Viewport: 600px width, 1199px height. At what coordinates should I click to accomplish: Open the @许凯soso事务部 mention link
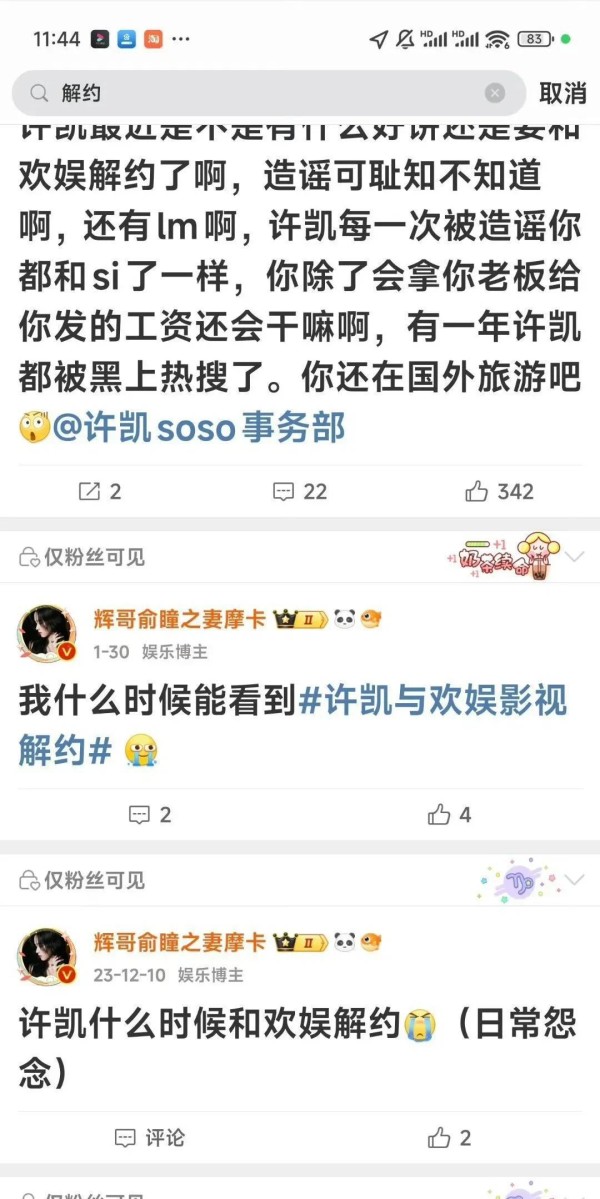199,429
